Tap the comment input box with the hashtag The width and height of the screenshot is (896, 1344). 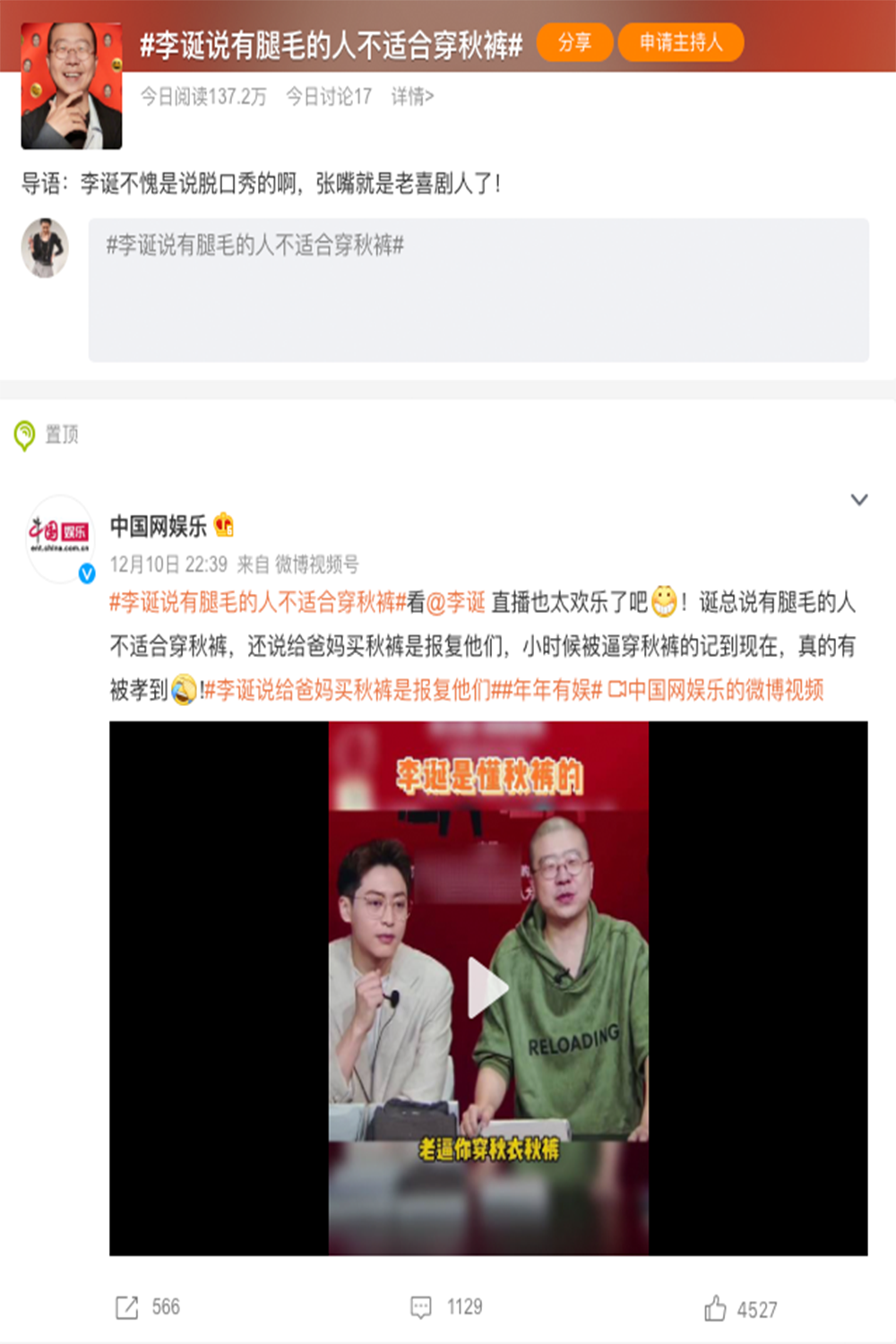(x=478, y=289)
